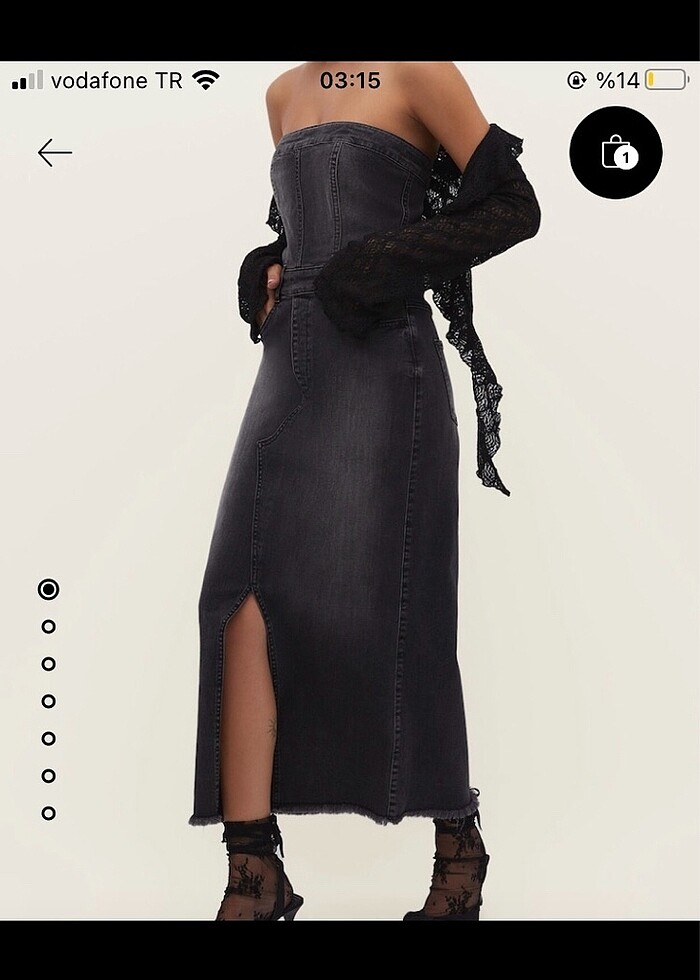This screenshot has height=980, width=700.
Task: Go back with the arrow icon
Action: click(55, 152)
